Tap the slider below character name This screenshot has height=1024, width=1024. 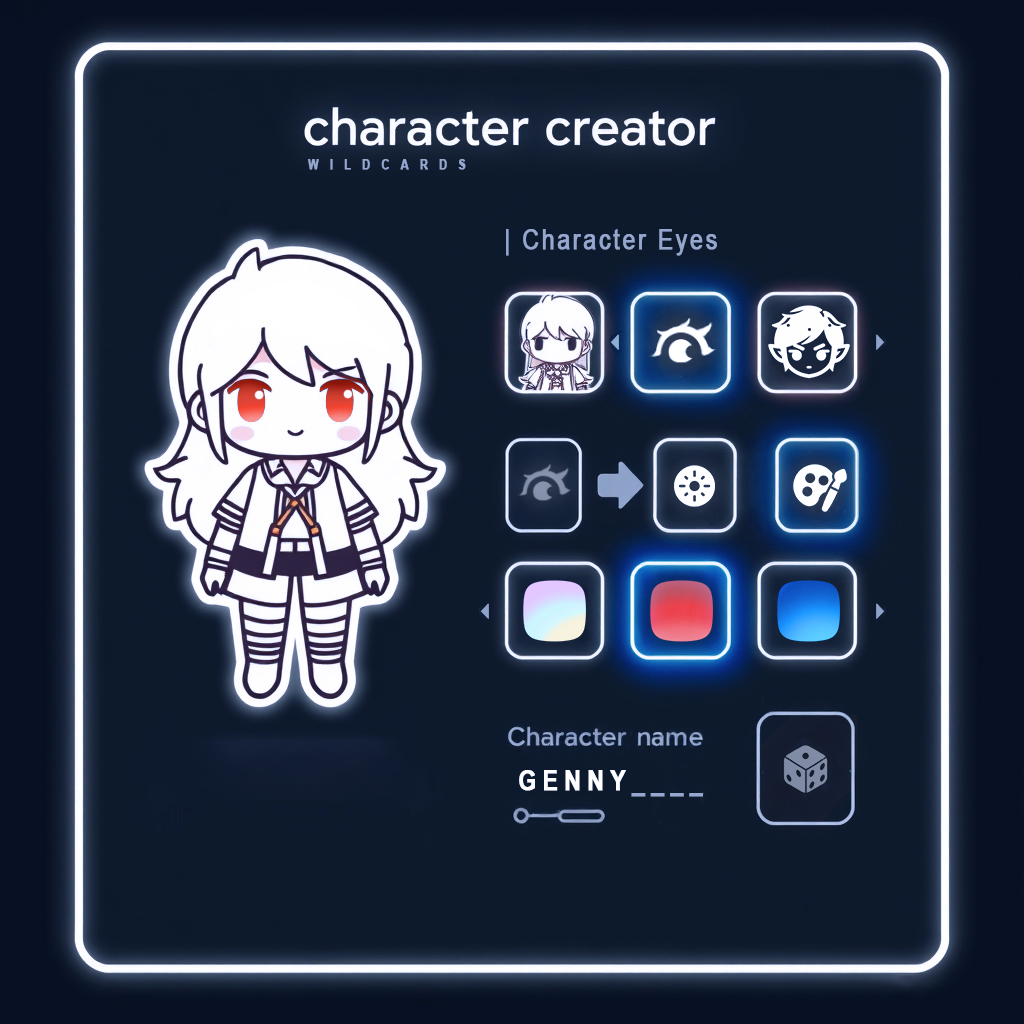tap(560, 816)
